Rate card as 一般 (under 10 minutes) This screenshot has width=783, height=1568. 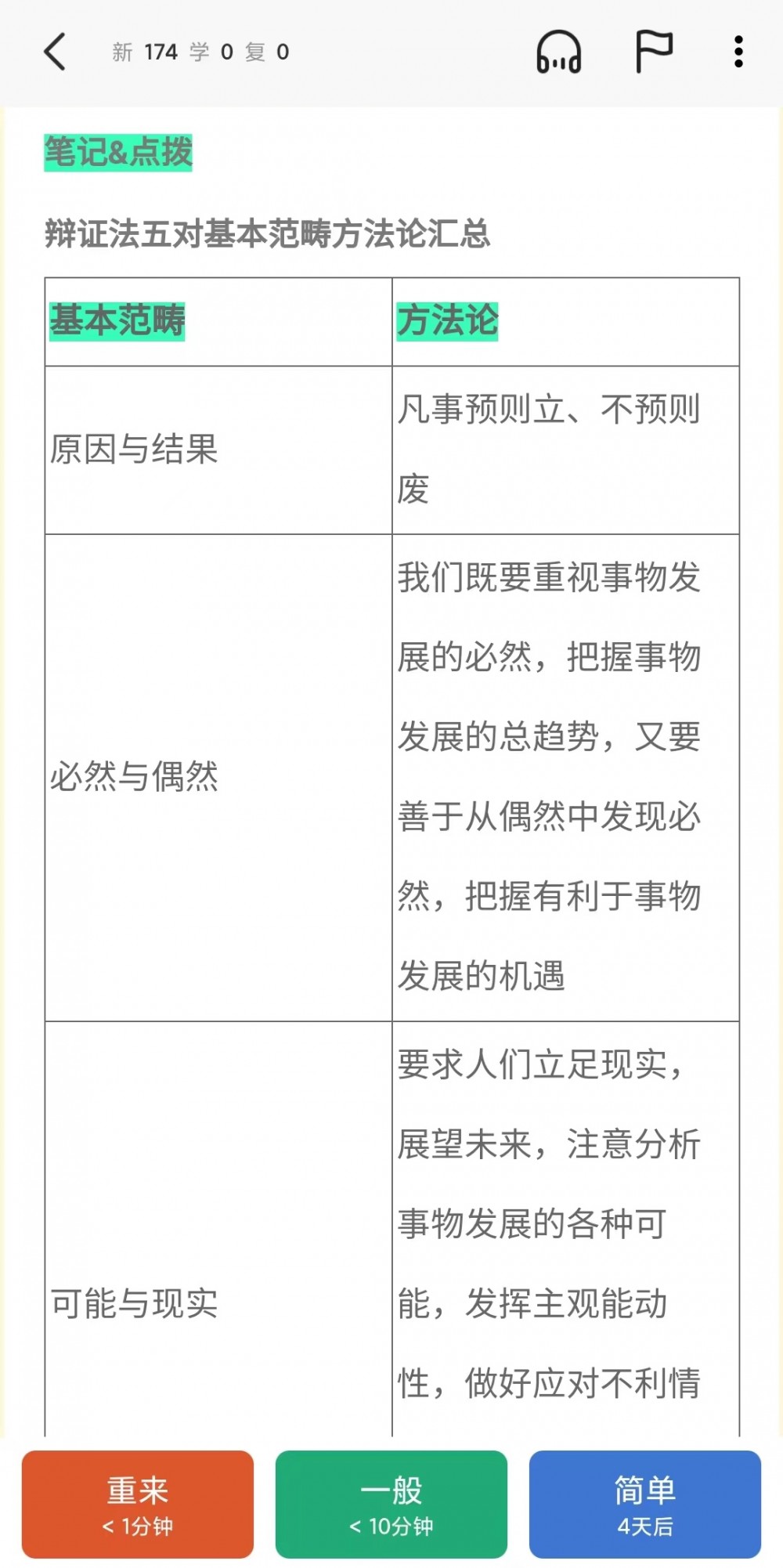(x=391, y=1504)
